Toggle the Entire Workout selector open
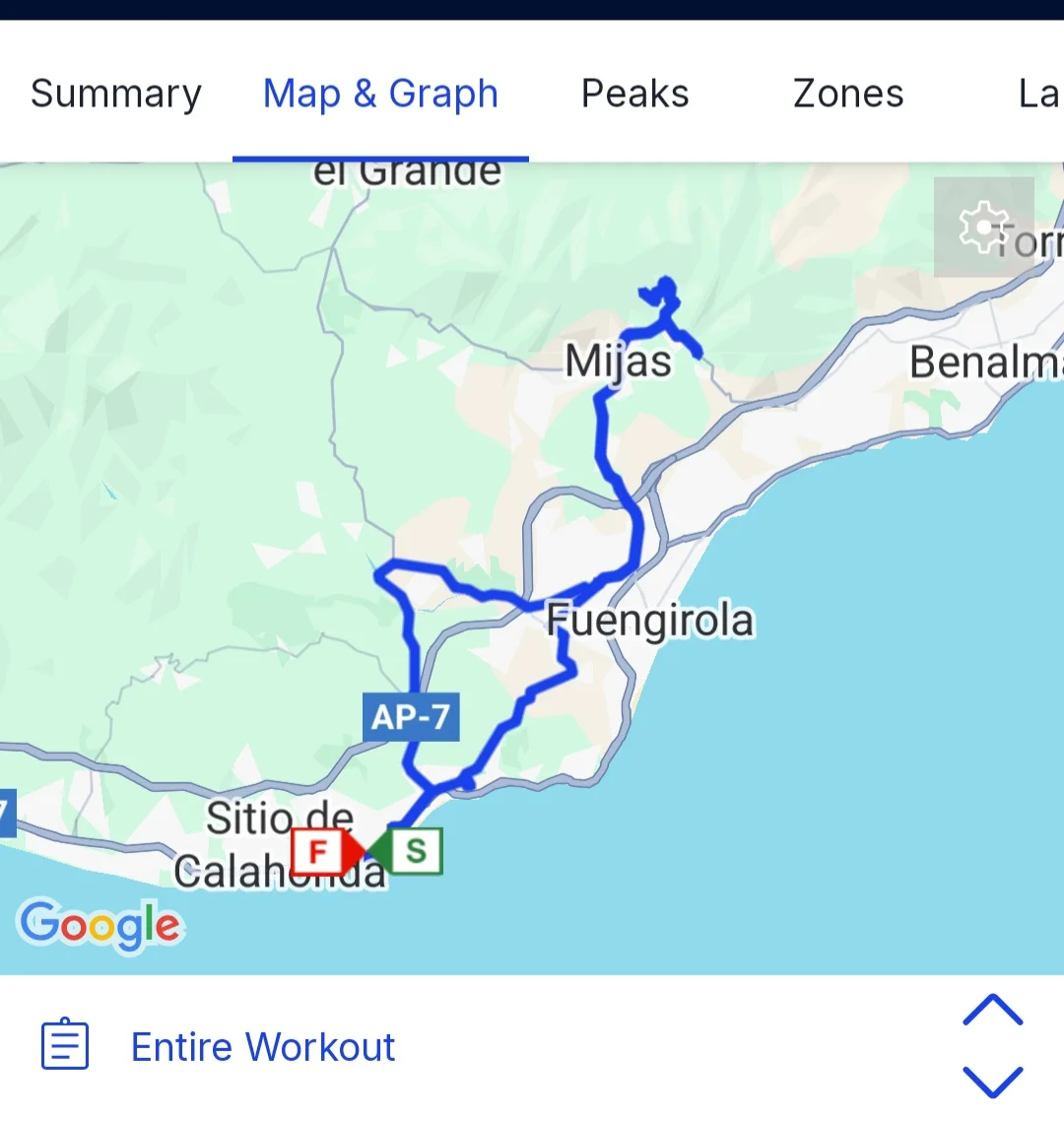 [262, 1046]
